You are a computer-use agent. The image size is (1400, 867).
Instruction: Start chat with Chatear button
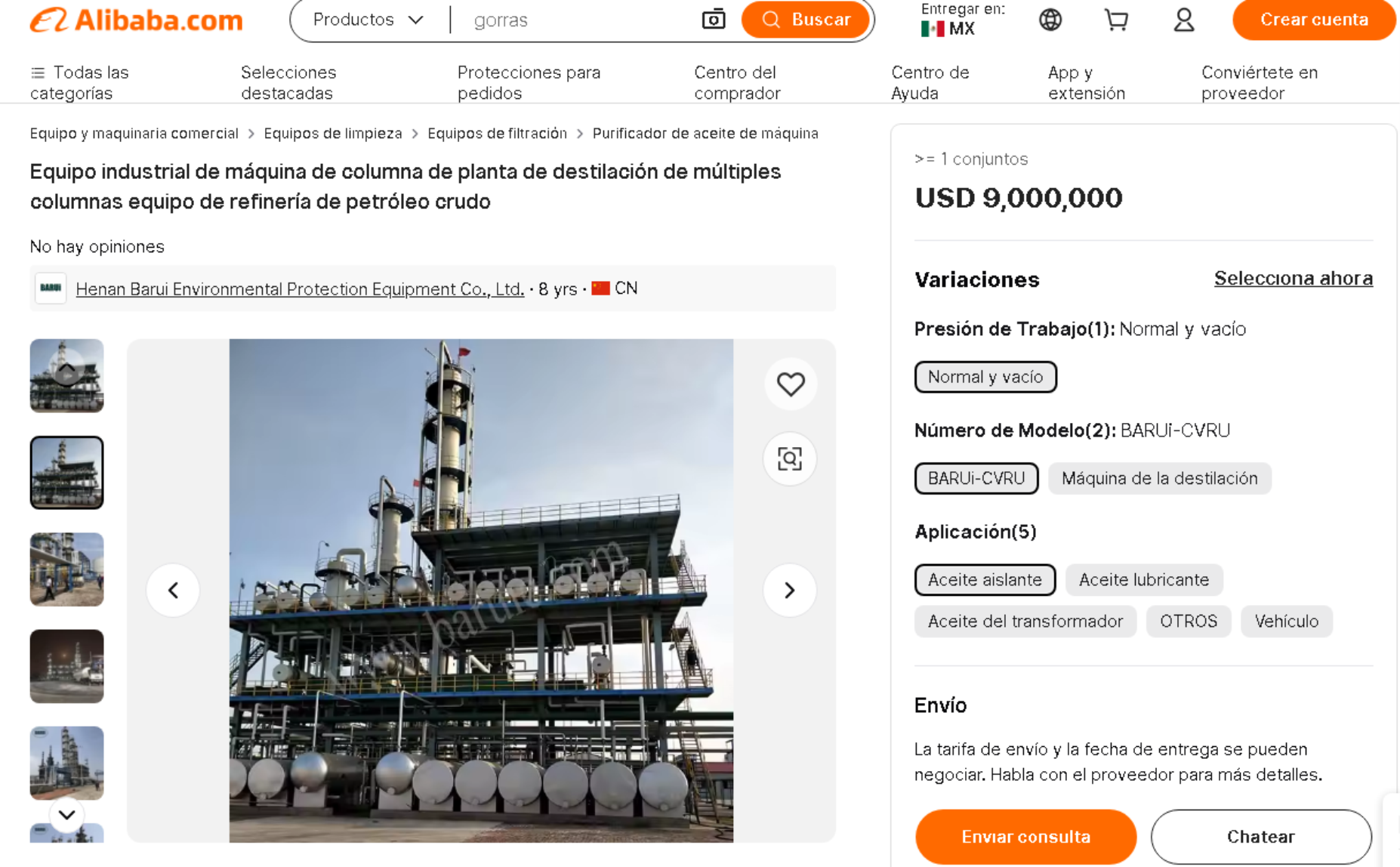click(x=1260, y=837)
